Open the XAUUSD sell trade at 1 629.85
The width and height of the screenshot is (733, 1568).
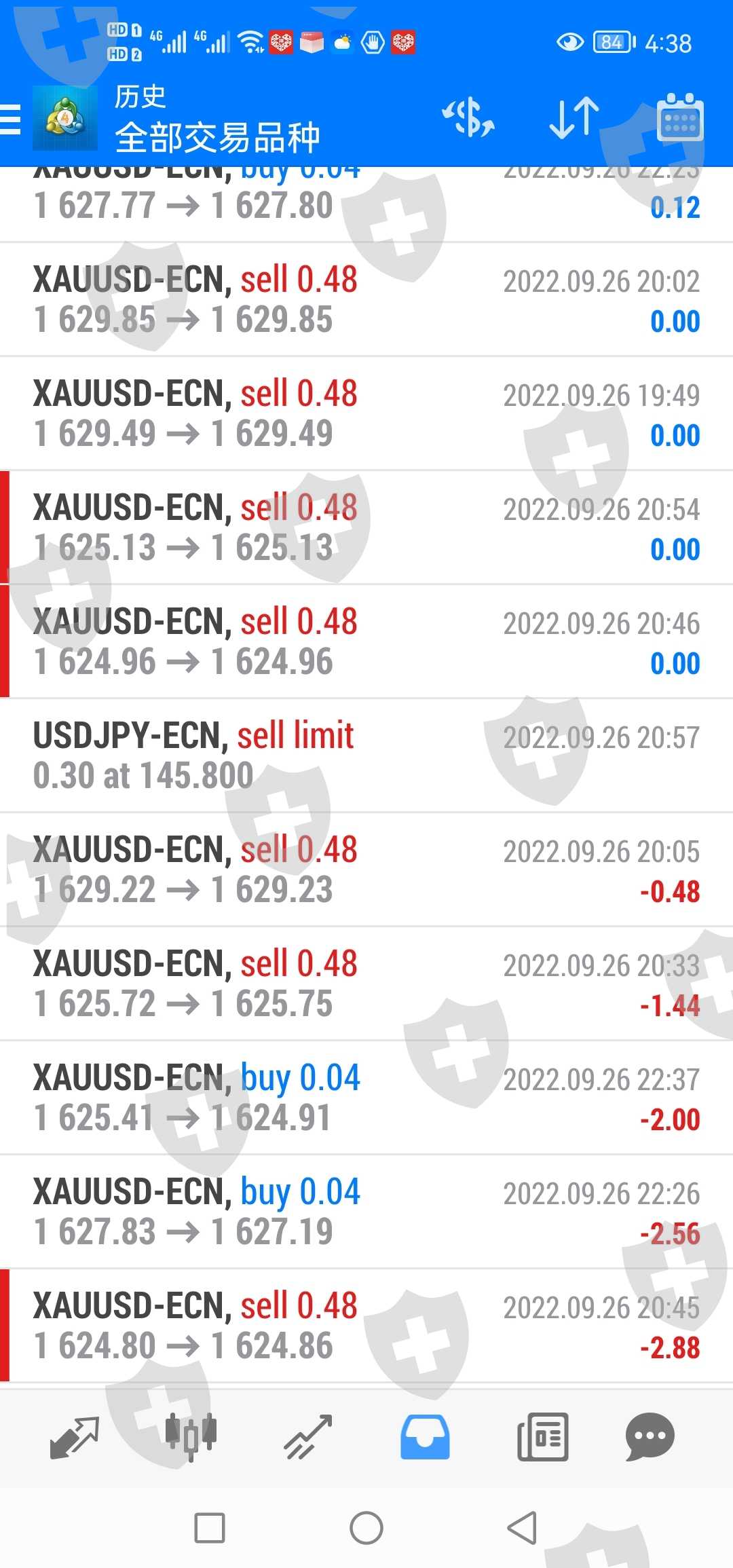366,299
